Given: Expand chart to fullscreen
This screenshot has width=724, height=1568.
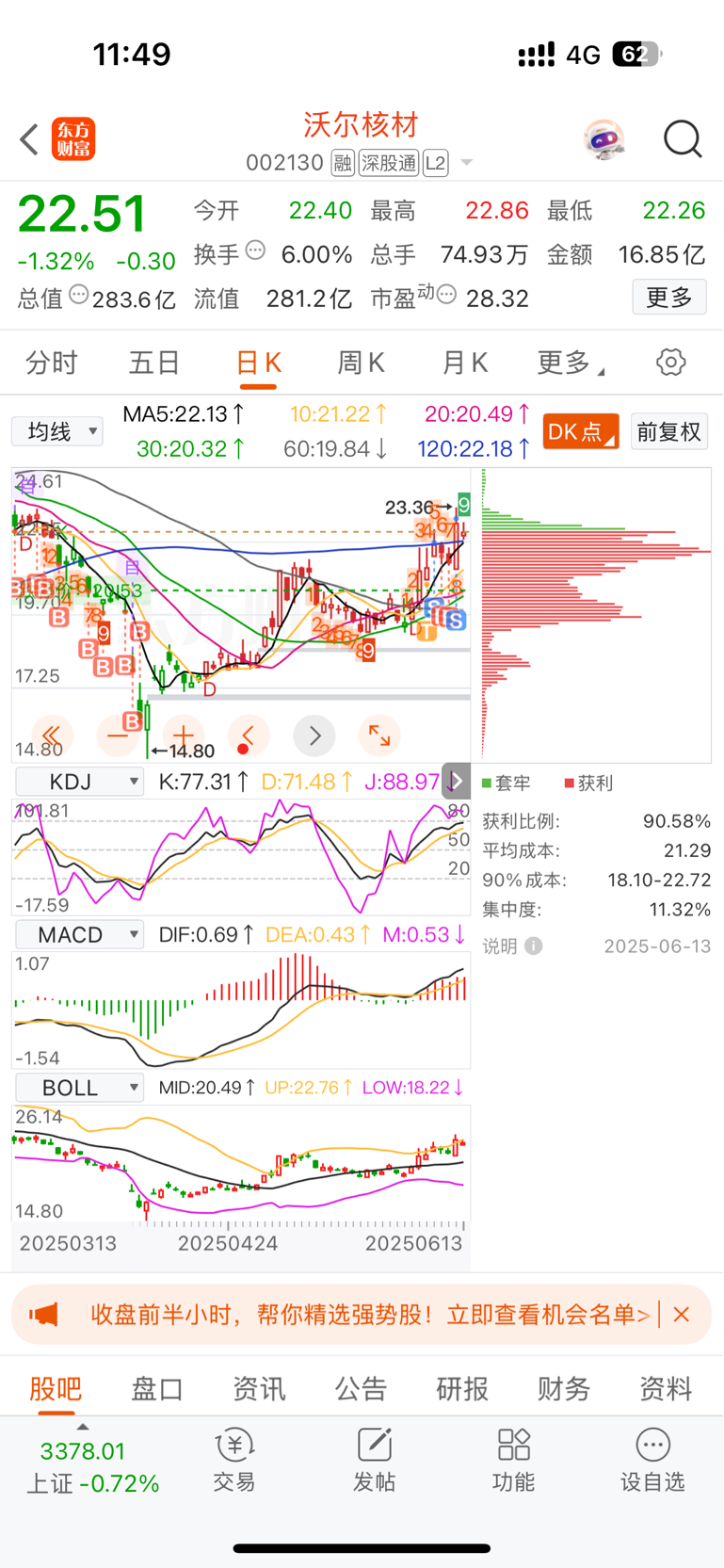Looking at the screenshot, I should [379, 736].
